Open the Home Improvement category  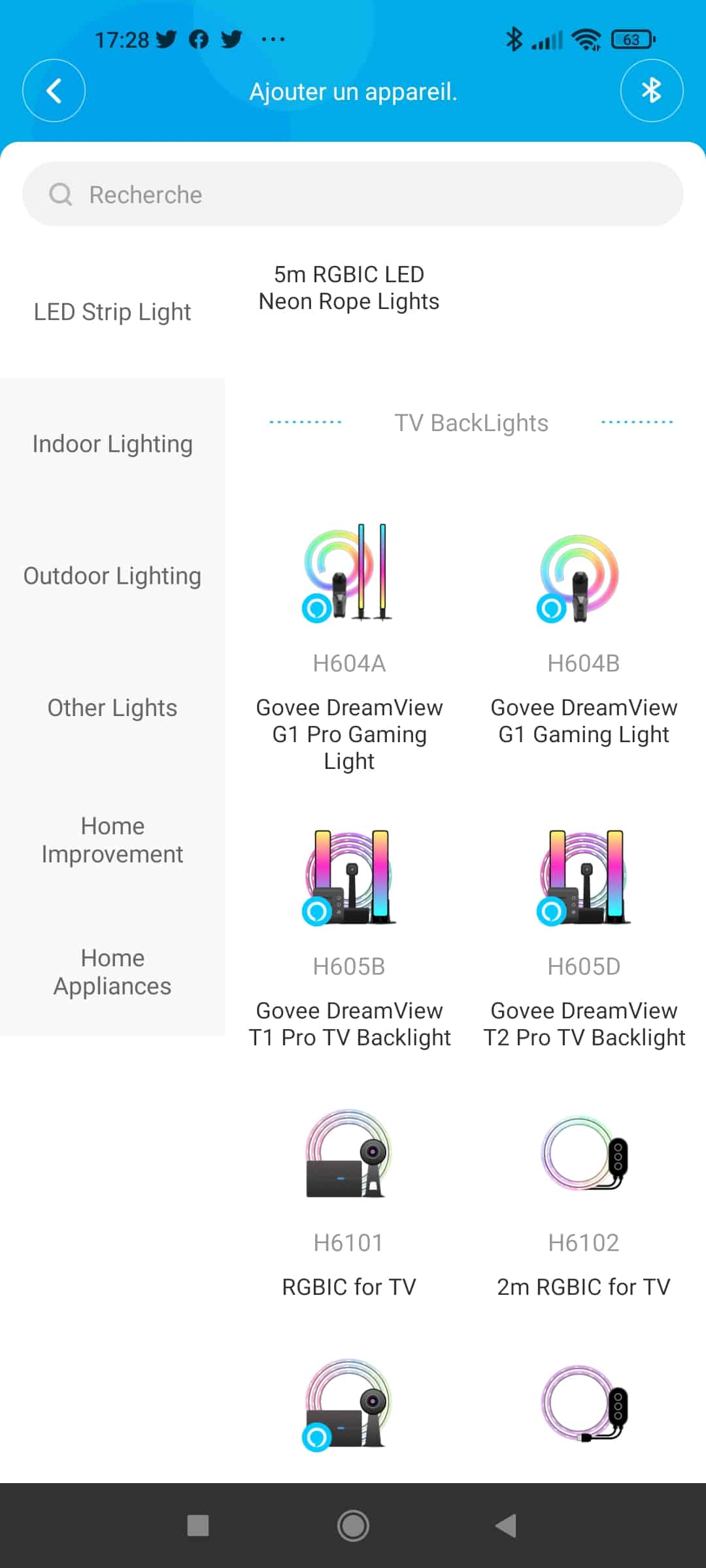point(112,840)
